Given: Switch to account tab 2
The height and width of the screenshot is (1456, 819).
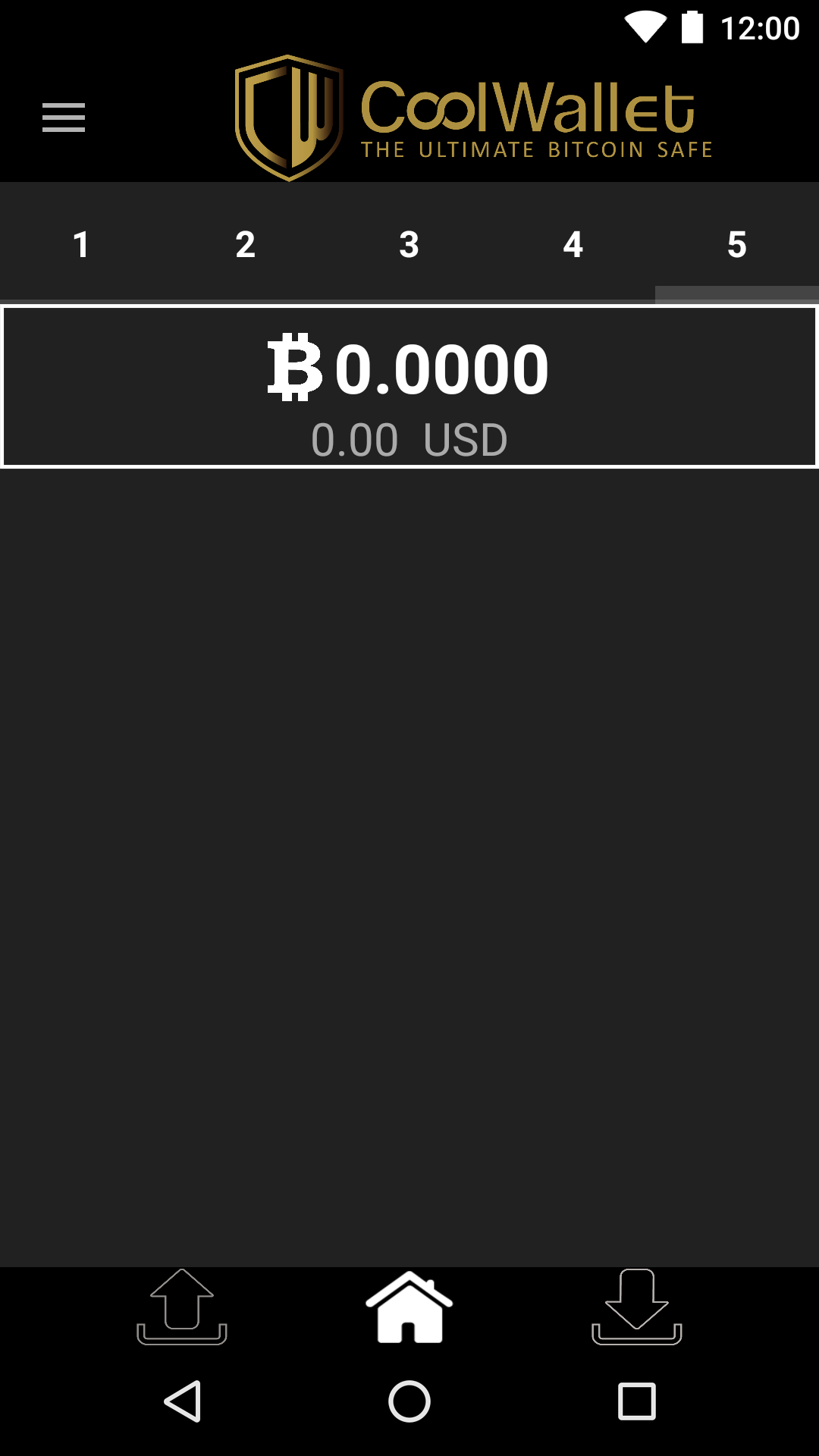Looking at the screenshot, I should coord(245,244).
